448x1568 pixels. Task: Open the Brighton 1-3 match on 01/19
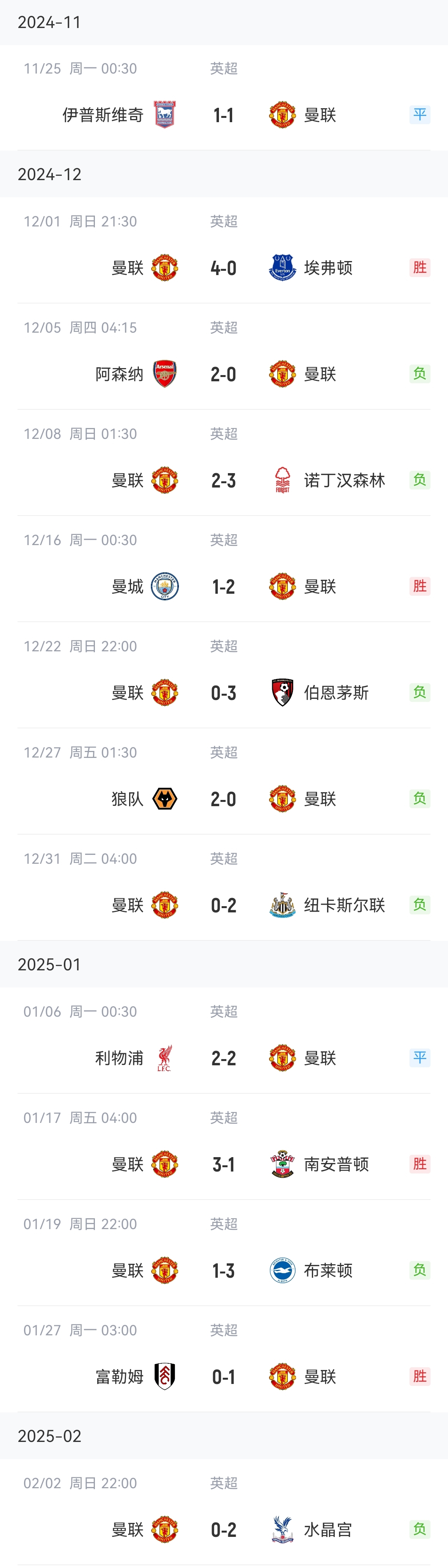[x=223, y=1270]
